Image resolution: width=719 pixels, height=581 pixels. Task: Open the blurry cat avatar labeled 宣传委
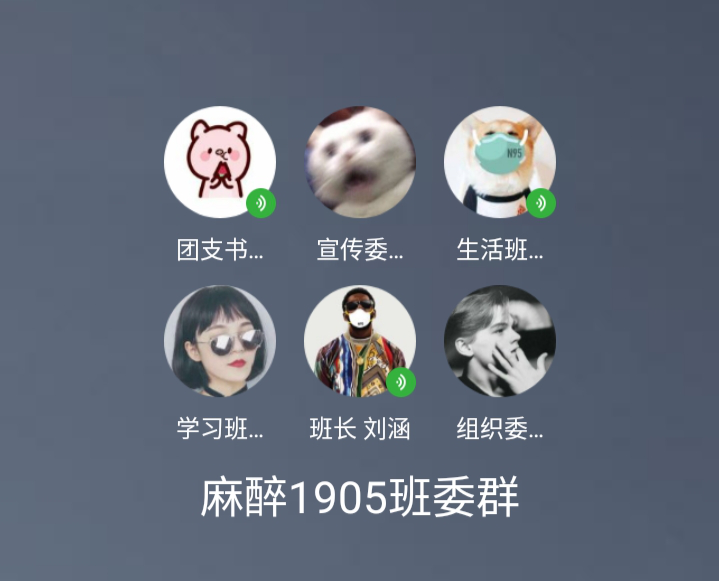[360, 162]
